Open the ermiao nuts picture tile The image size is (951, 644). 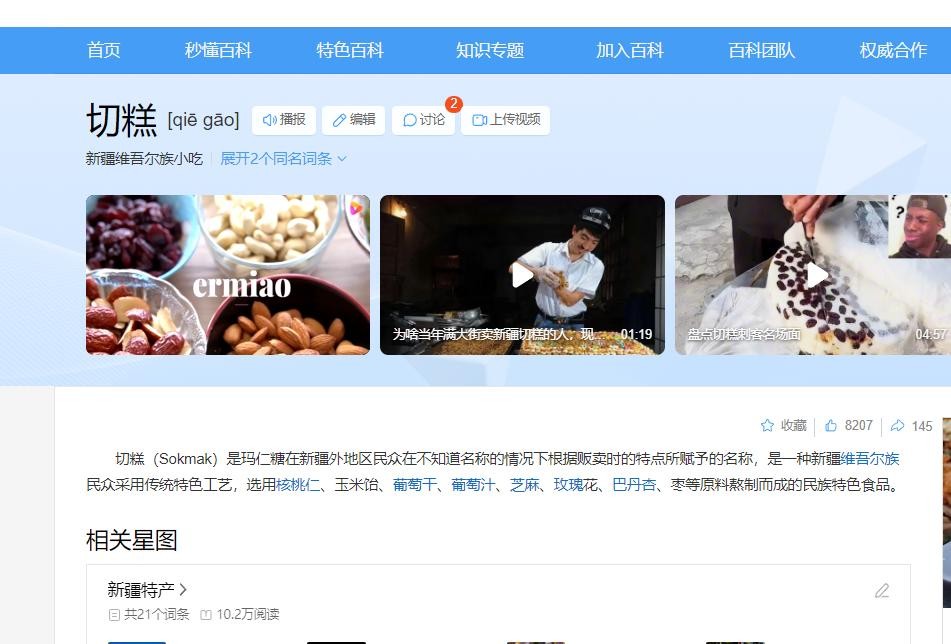point(227,274)
